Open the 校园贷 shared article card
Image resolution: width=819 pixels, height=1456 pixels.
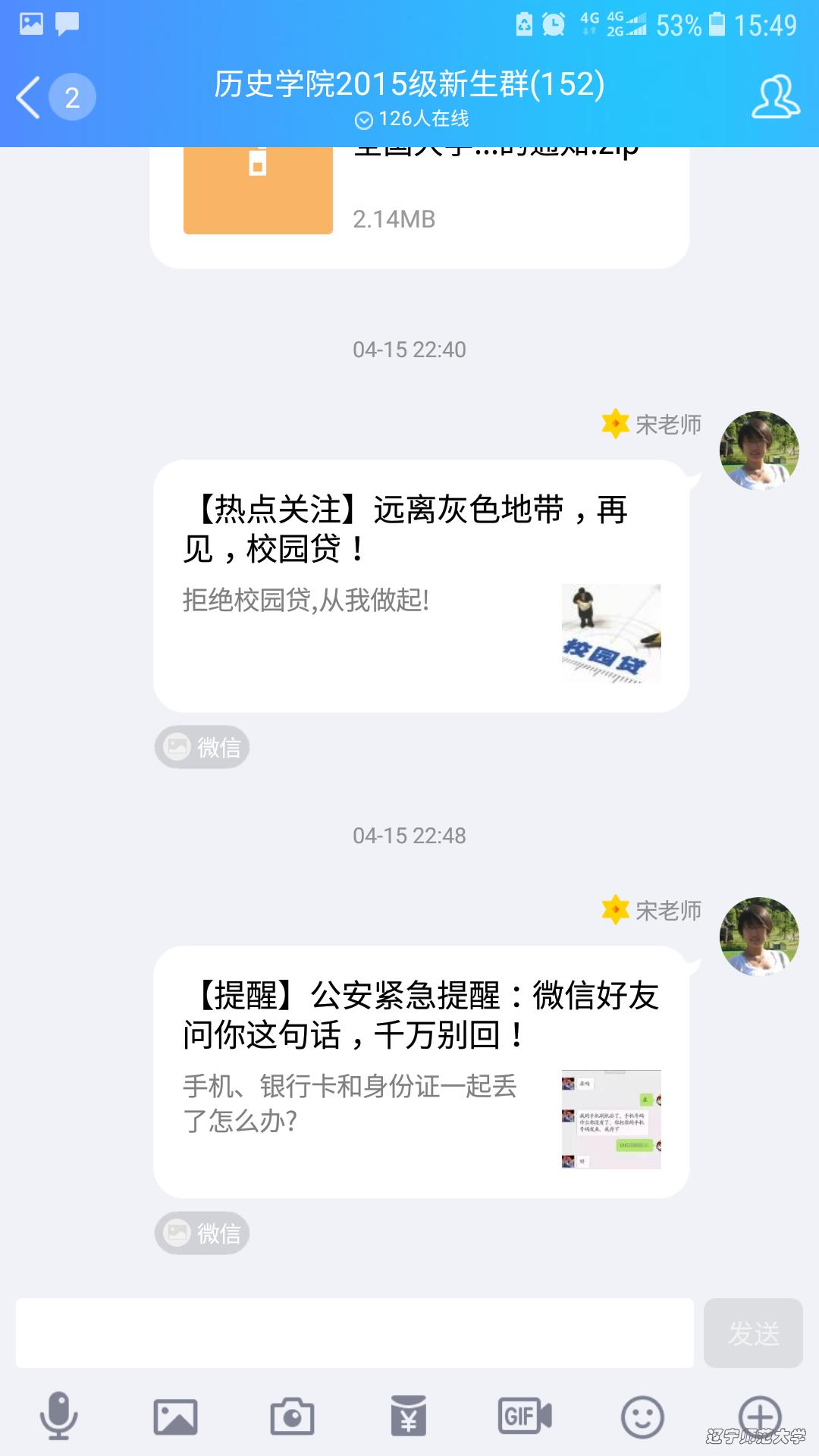point(421,585)
